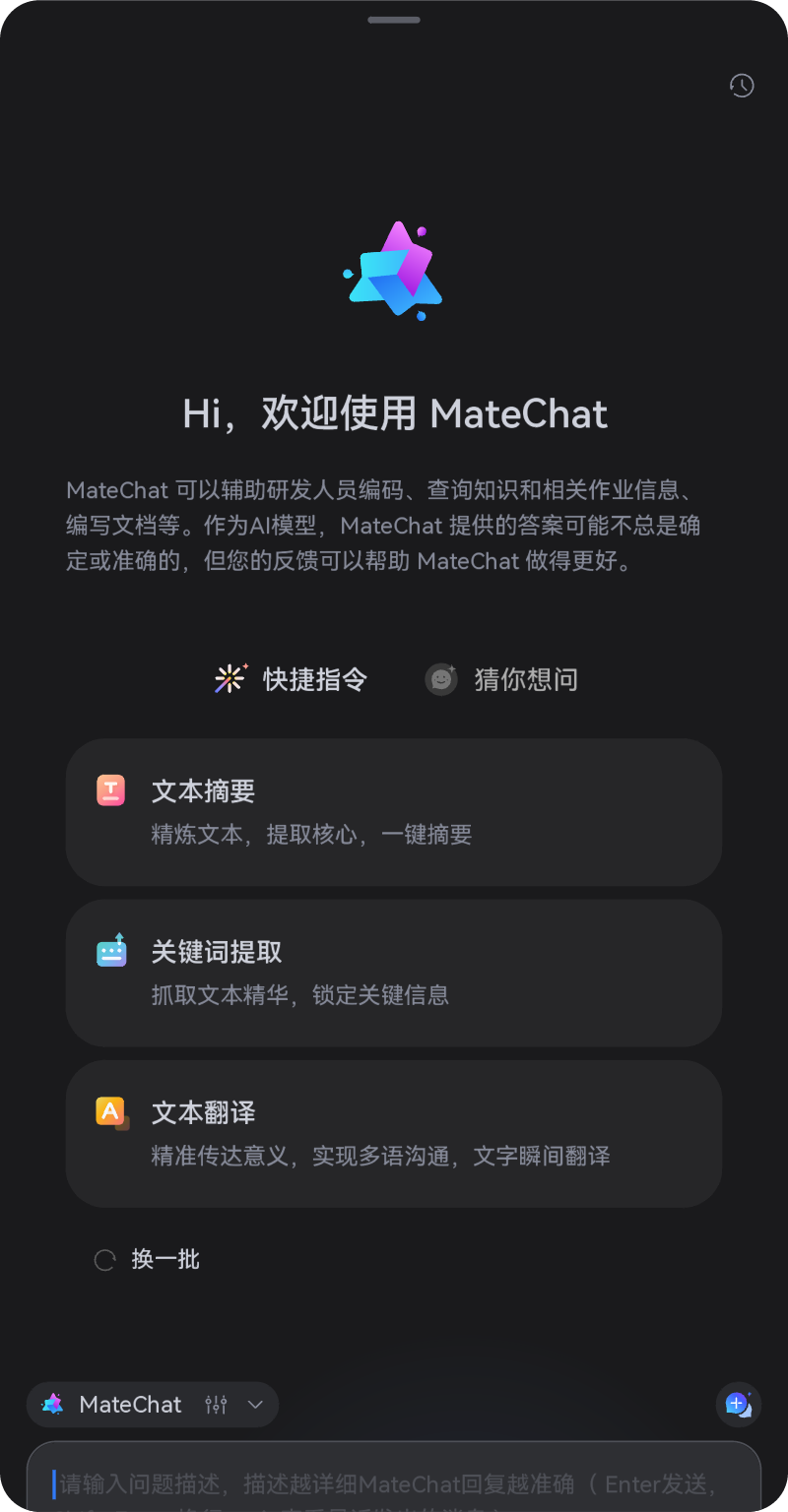
Task: Expand the MateChat model dropdown
Action: tap(255, 1405)
